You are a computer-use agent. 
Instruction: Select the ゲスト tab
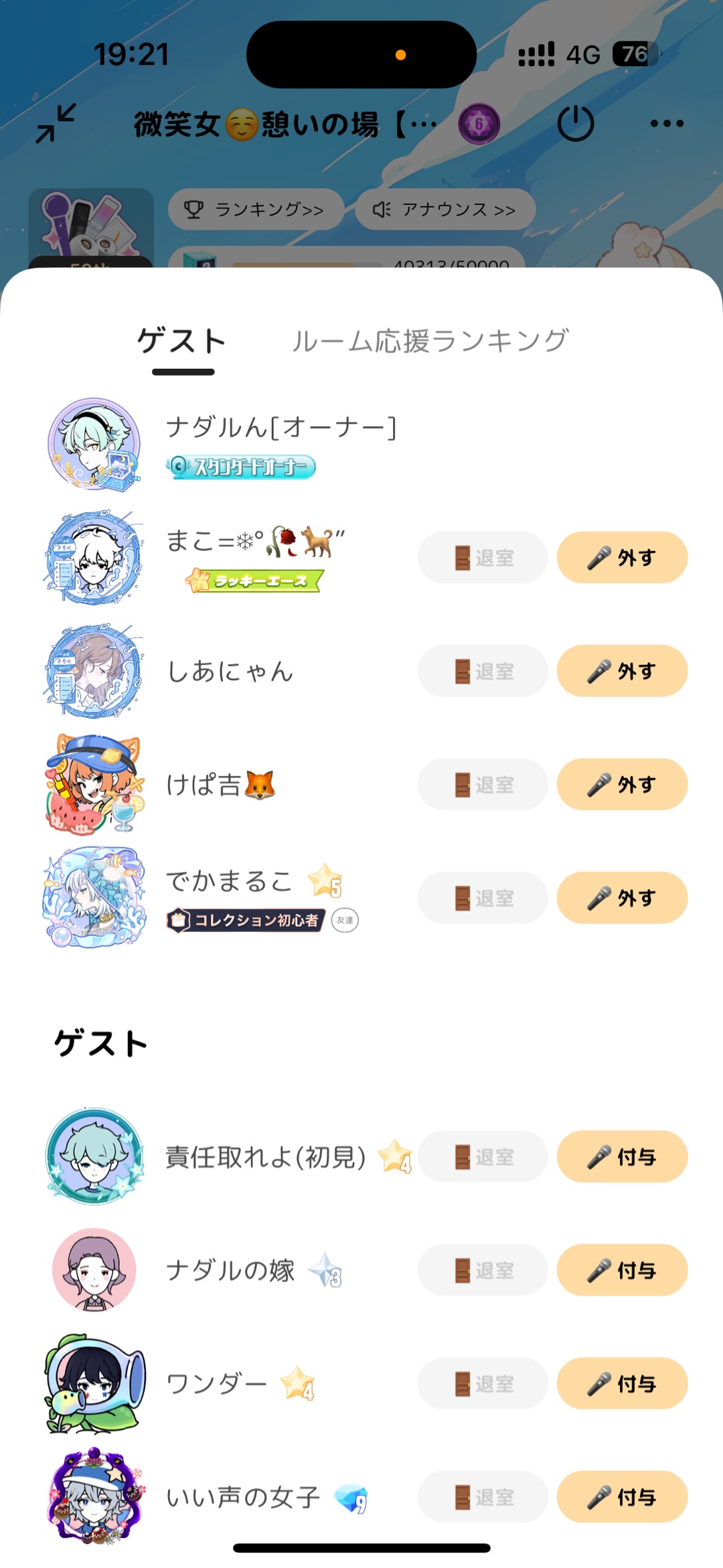point(182,341)
